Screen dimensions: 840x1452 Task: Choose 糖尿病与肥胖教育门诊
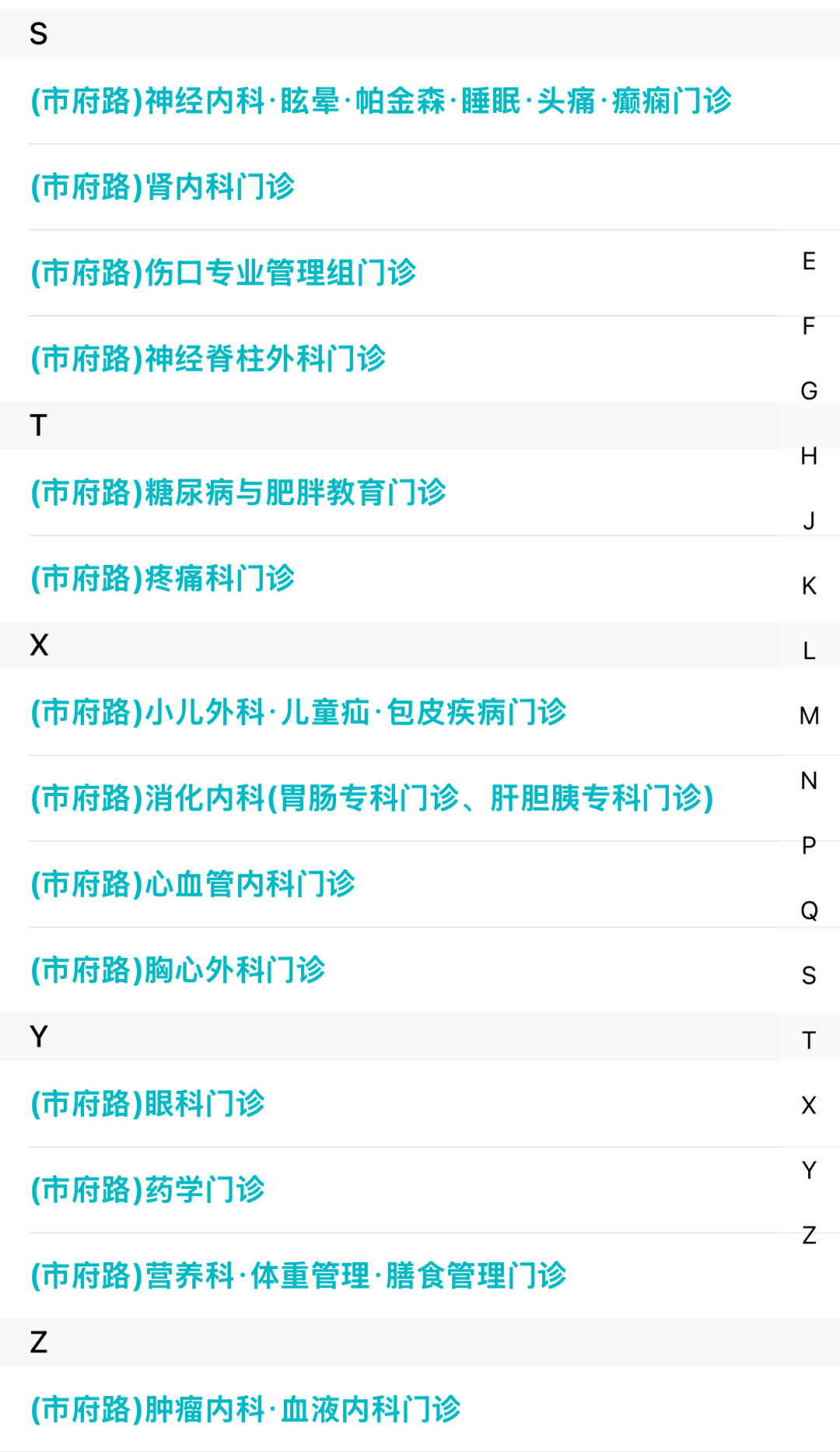[239, 493]
